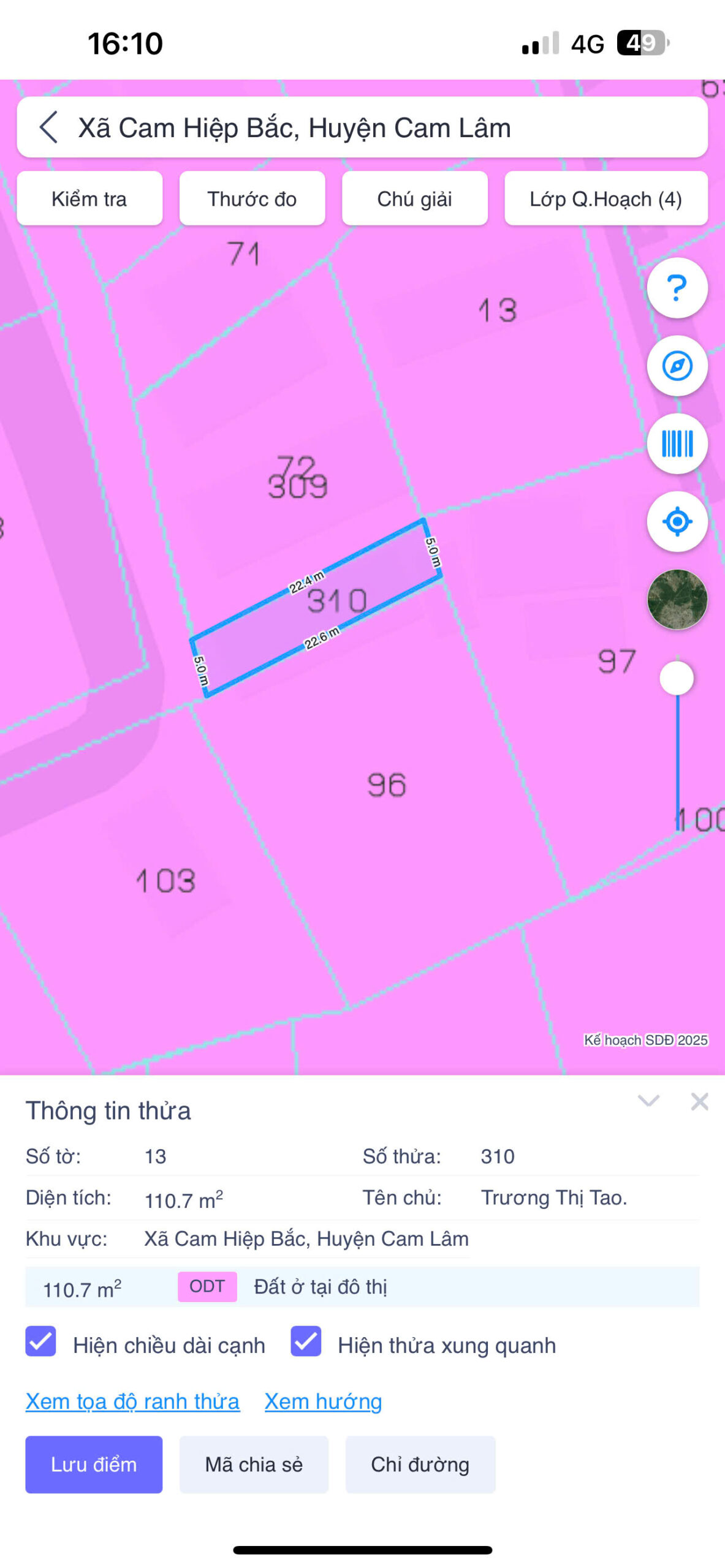Image resolution: width=725 pixels, height=1568 pixels.
Task: Tap the barcode-style stripes button
Action: click(677, 443)
